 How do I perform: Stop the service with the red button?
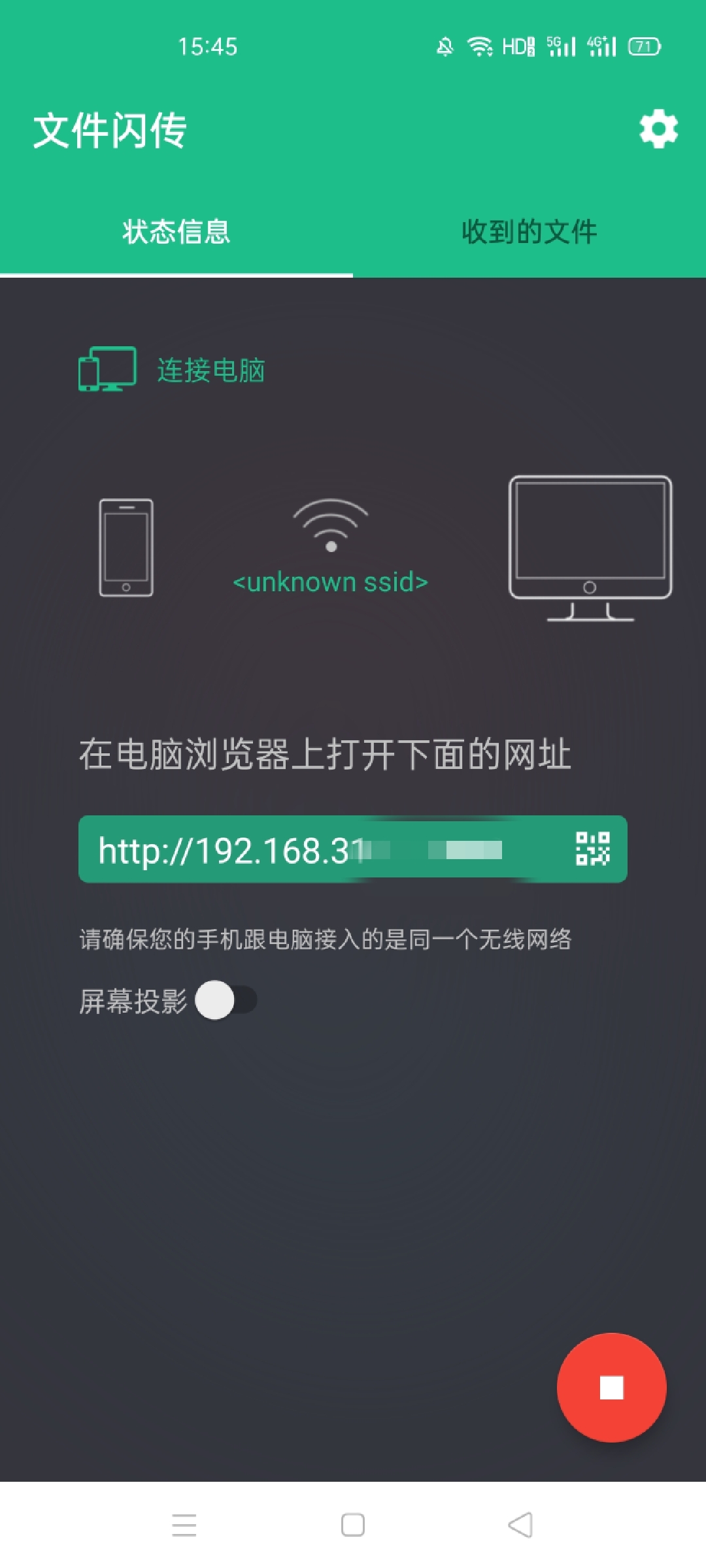tap(612, 1388)
